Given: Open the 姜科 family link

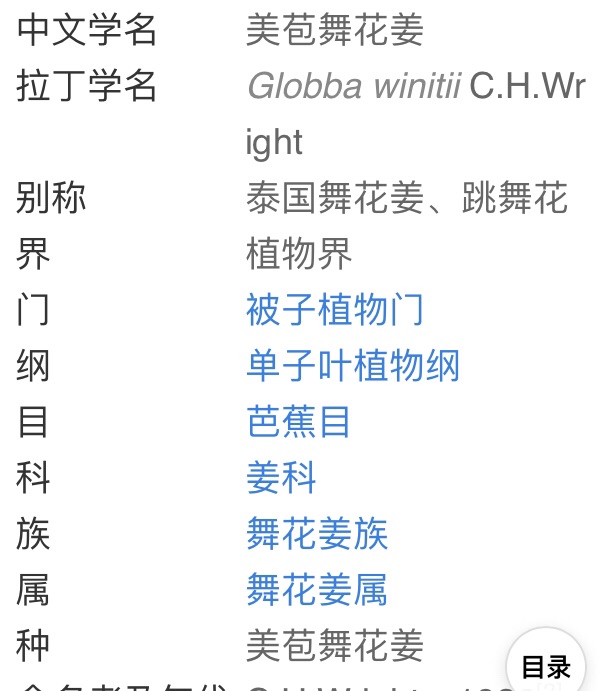Looking at the screenshot, I should point(281,478).
